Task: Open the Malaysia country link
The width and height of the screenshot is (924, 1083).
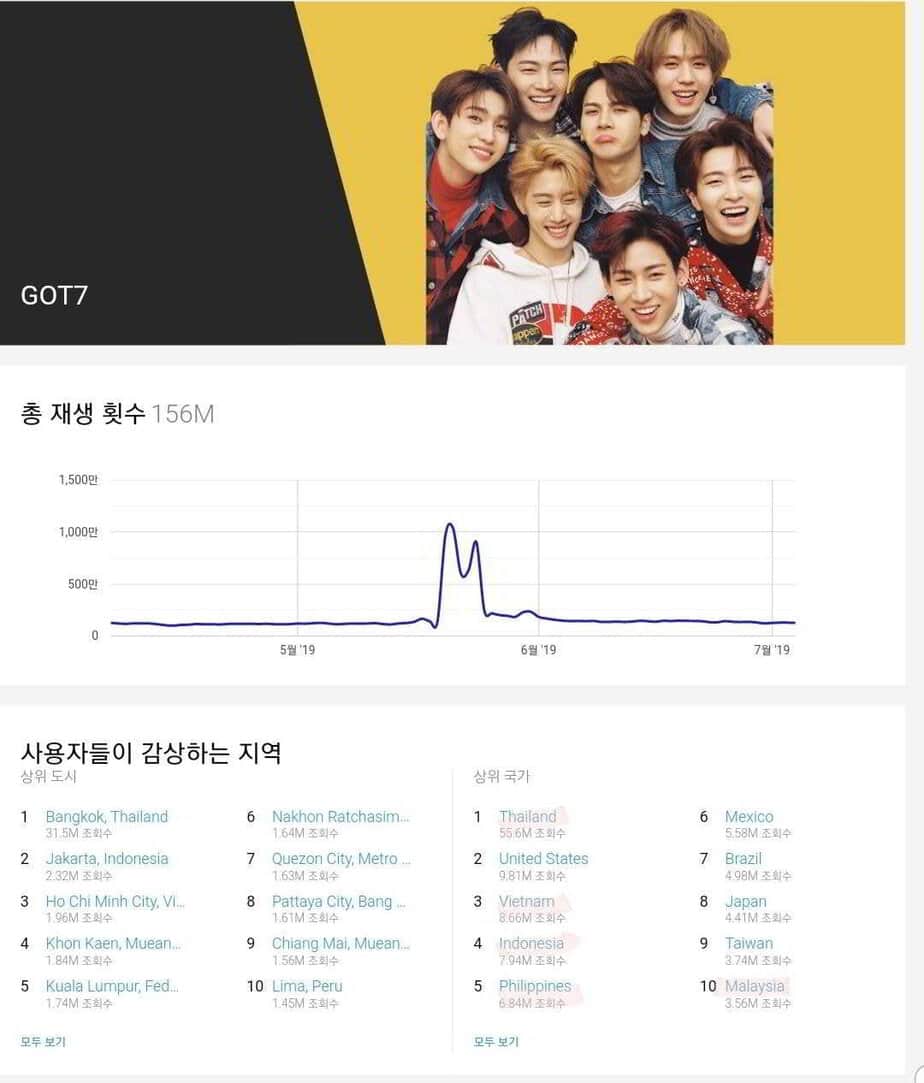Action: pos(754,986)
